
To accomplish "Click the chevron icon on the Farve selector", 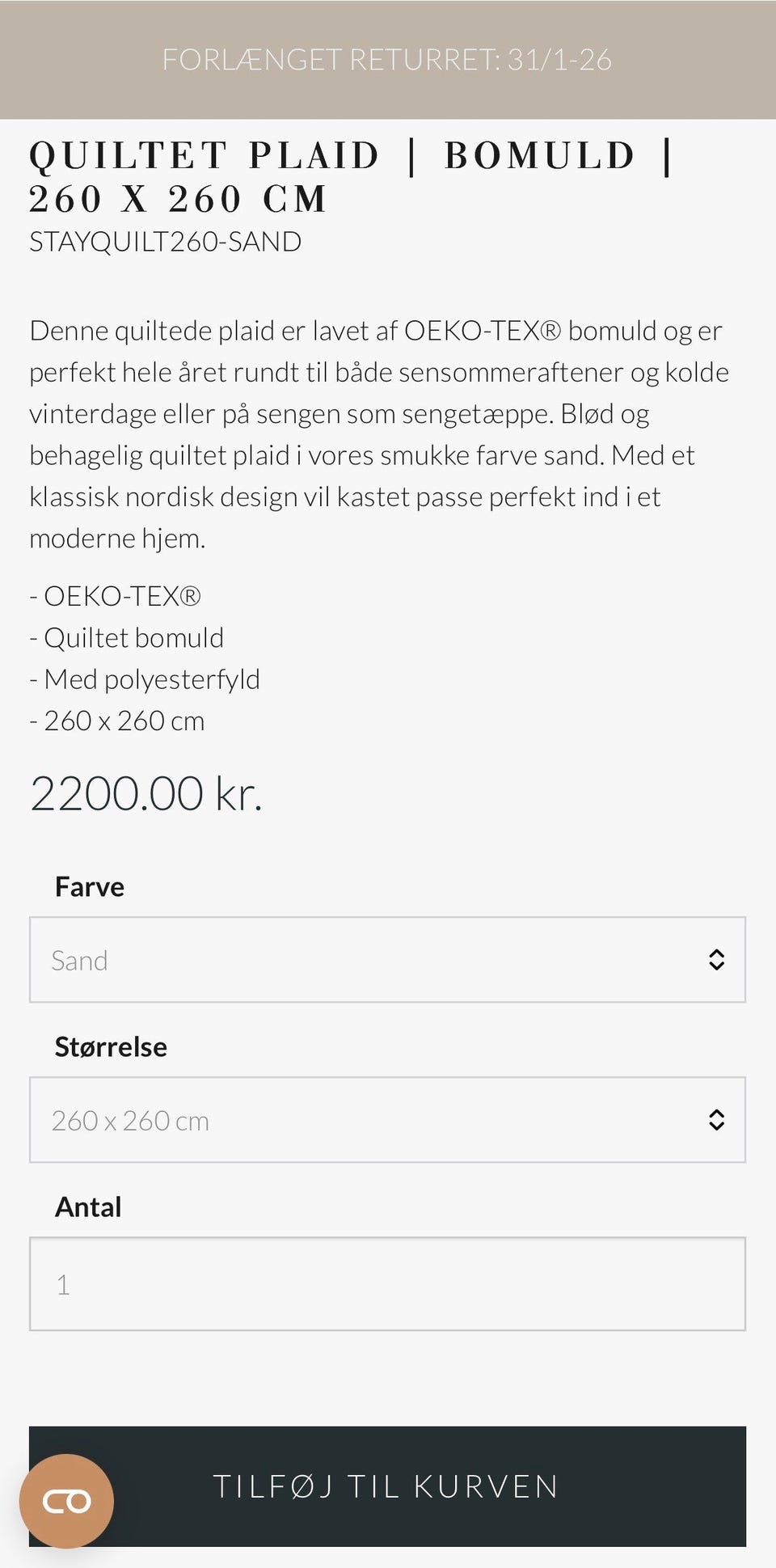I will pyautogui.click(x=718, y=960).
